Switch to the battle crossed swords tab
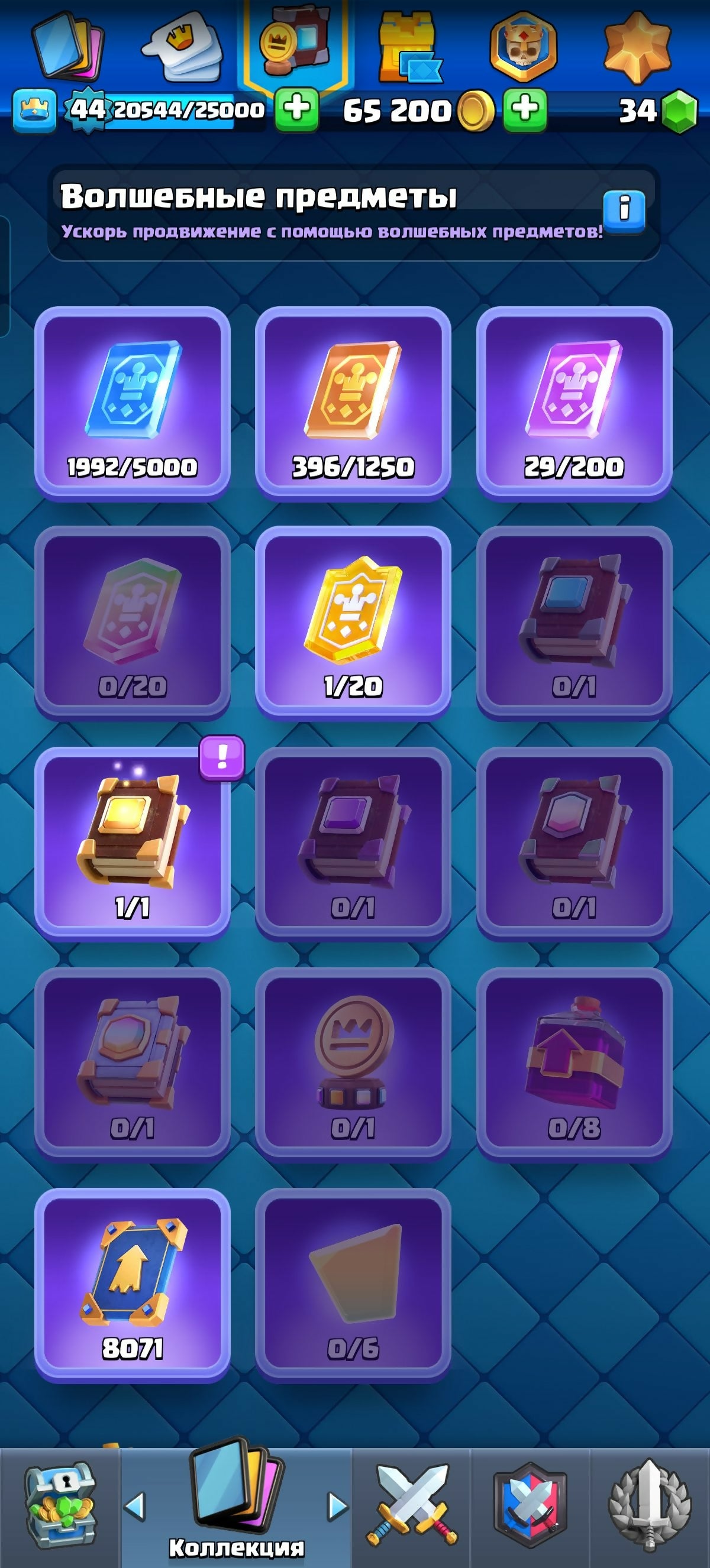 click(412, 1506)
